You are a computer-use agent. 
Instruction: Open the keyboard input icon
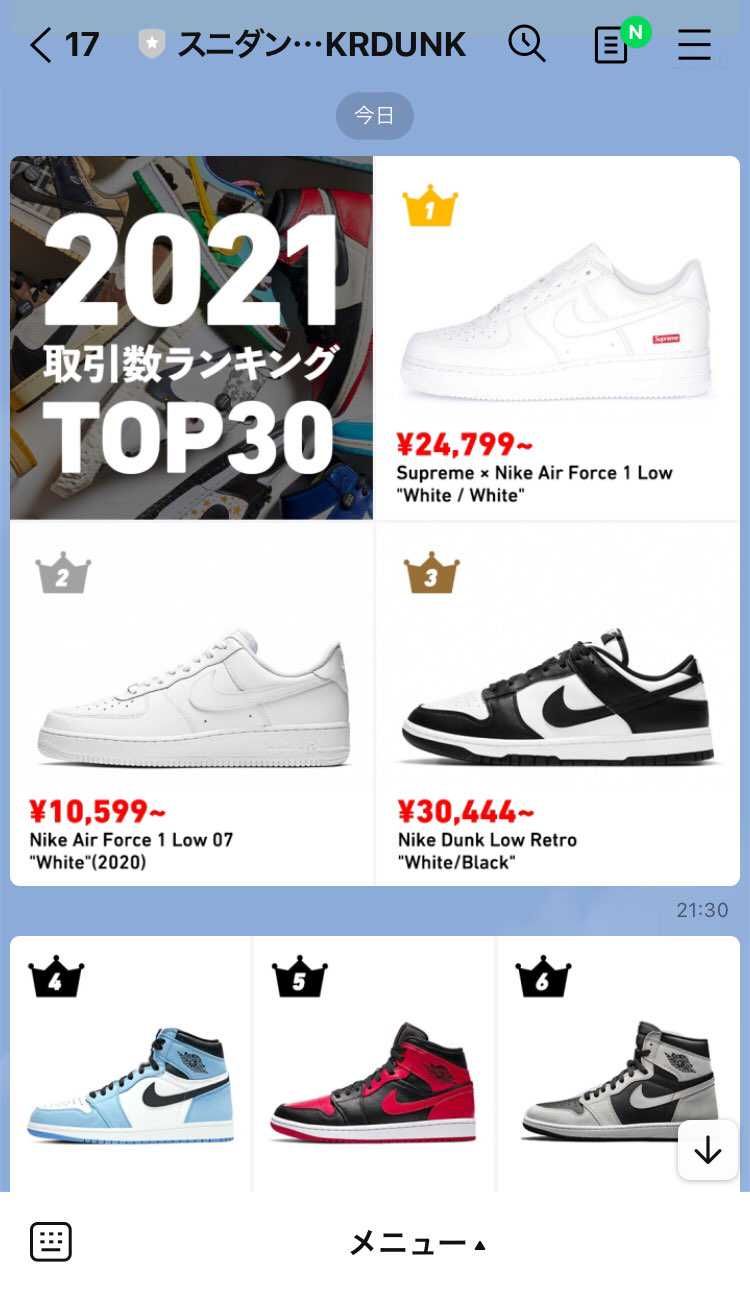50,1241
